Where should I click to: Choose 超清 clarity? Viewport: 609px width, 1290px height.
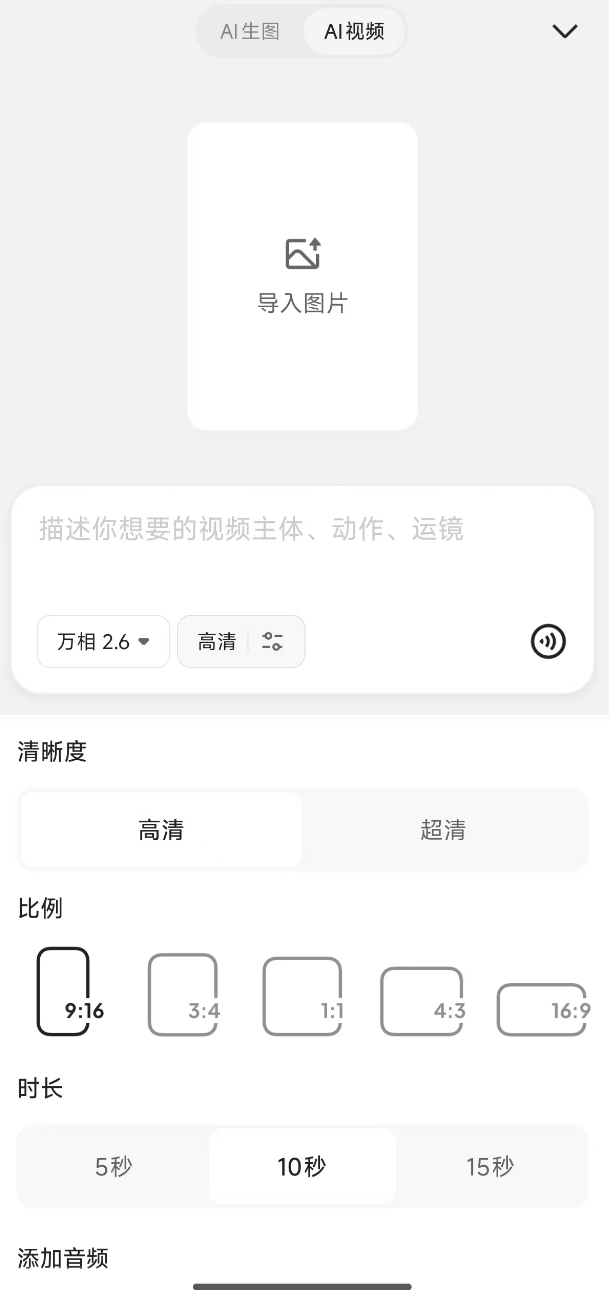coord(443,830)
